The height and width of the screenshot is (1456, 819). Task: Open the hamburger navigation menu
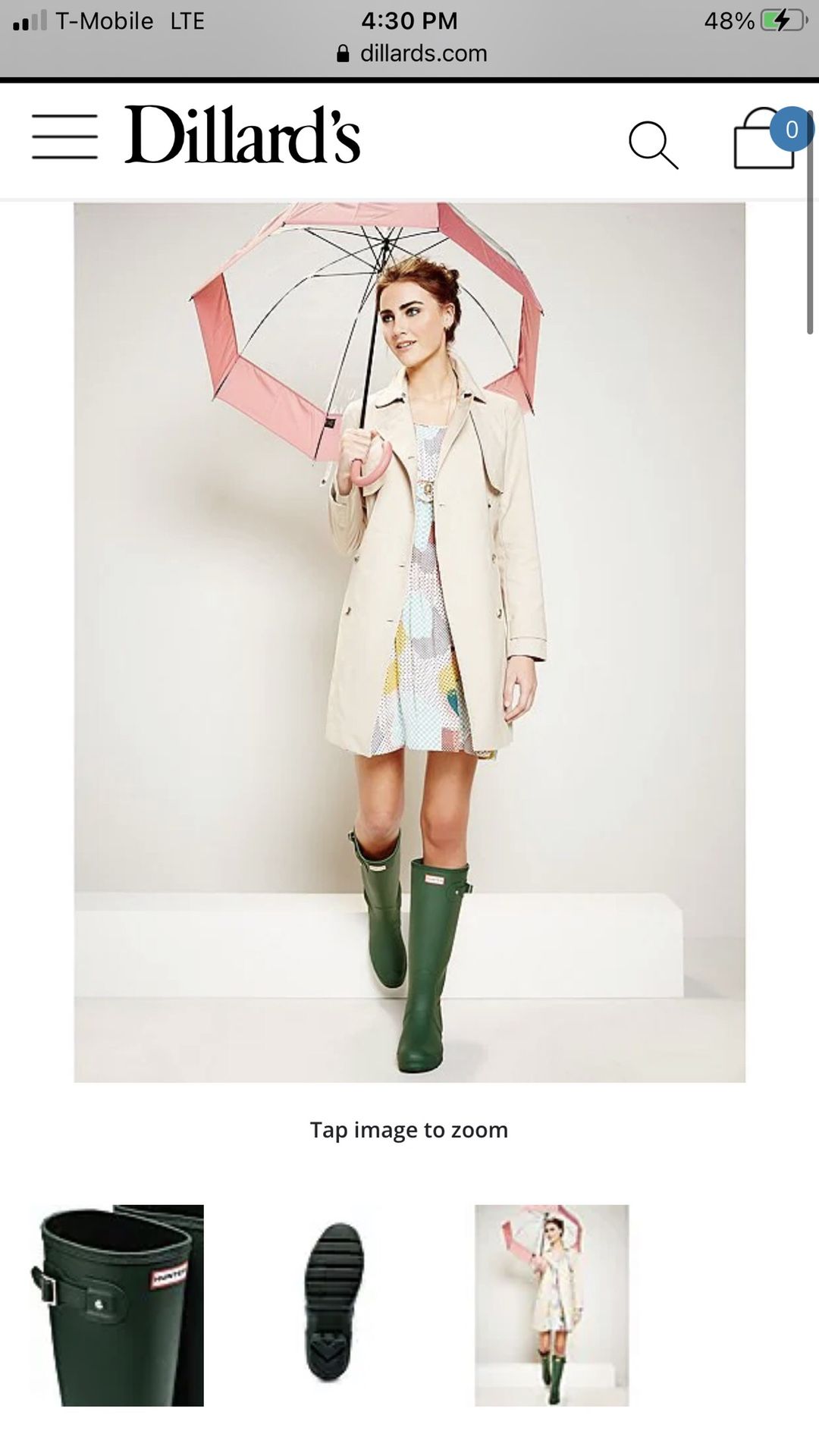click(64, 137)
